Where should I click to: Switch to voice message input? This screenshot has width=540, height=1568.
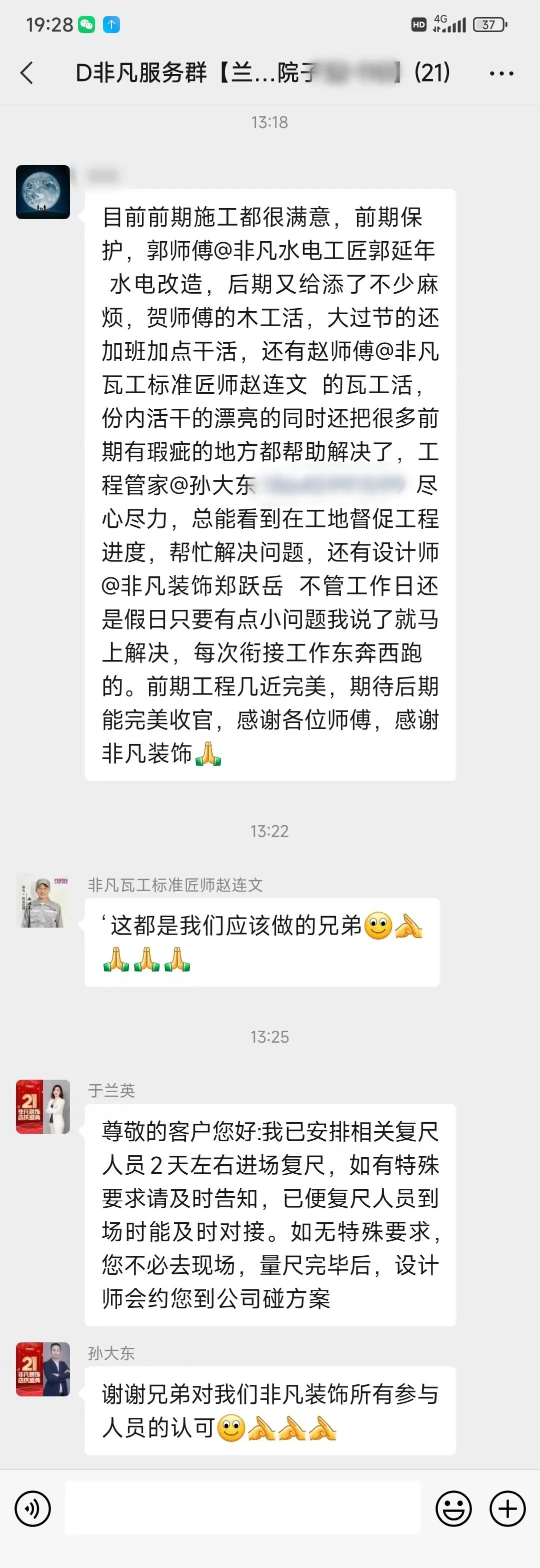pyautogui.click(x=33, y=1509)
